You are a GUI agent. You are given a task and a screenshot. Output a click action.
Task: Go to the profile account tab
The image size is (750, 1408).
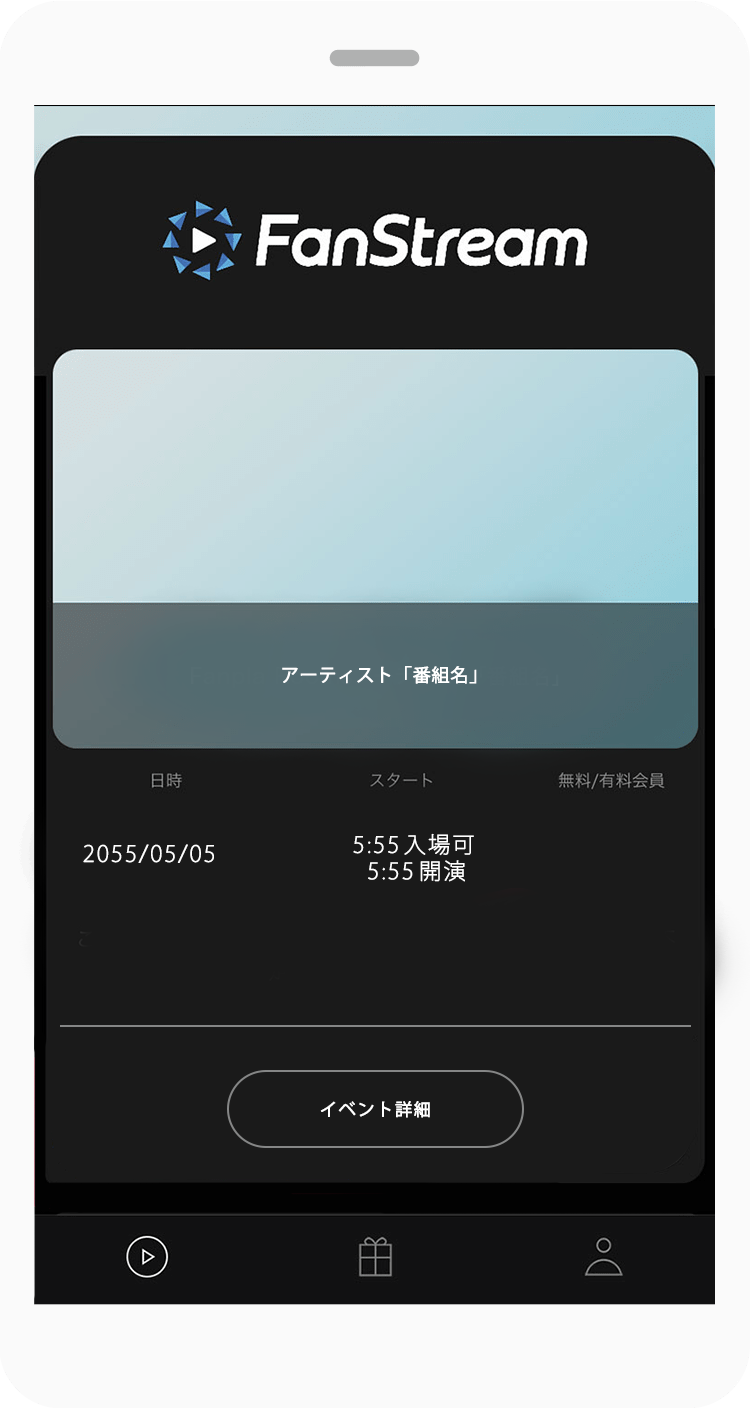603,1256
